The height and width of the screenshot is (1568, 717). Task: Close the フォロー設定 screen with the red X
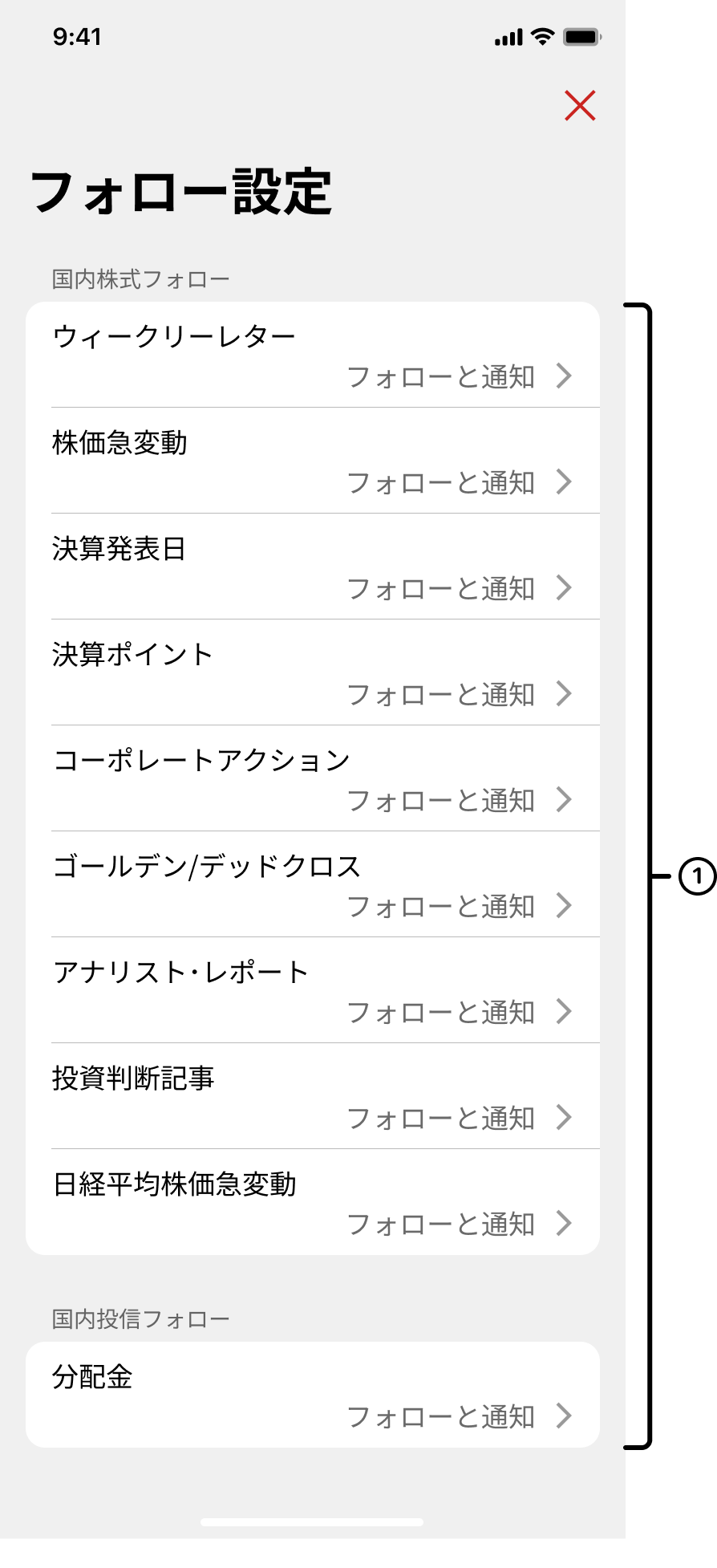tap(580, 105)
